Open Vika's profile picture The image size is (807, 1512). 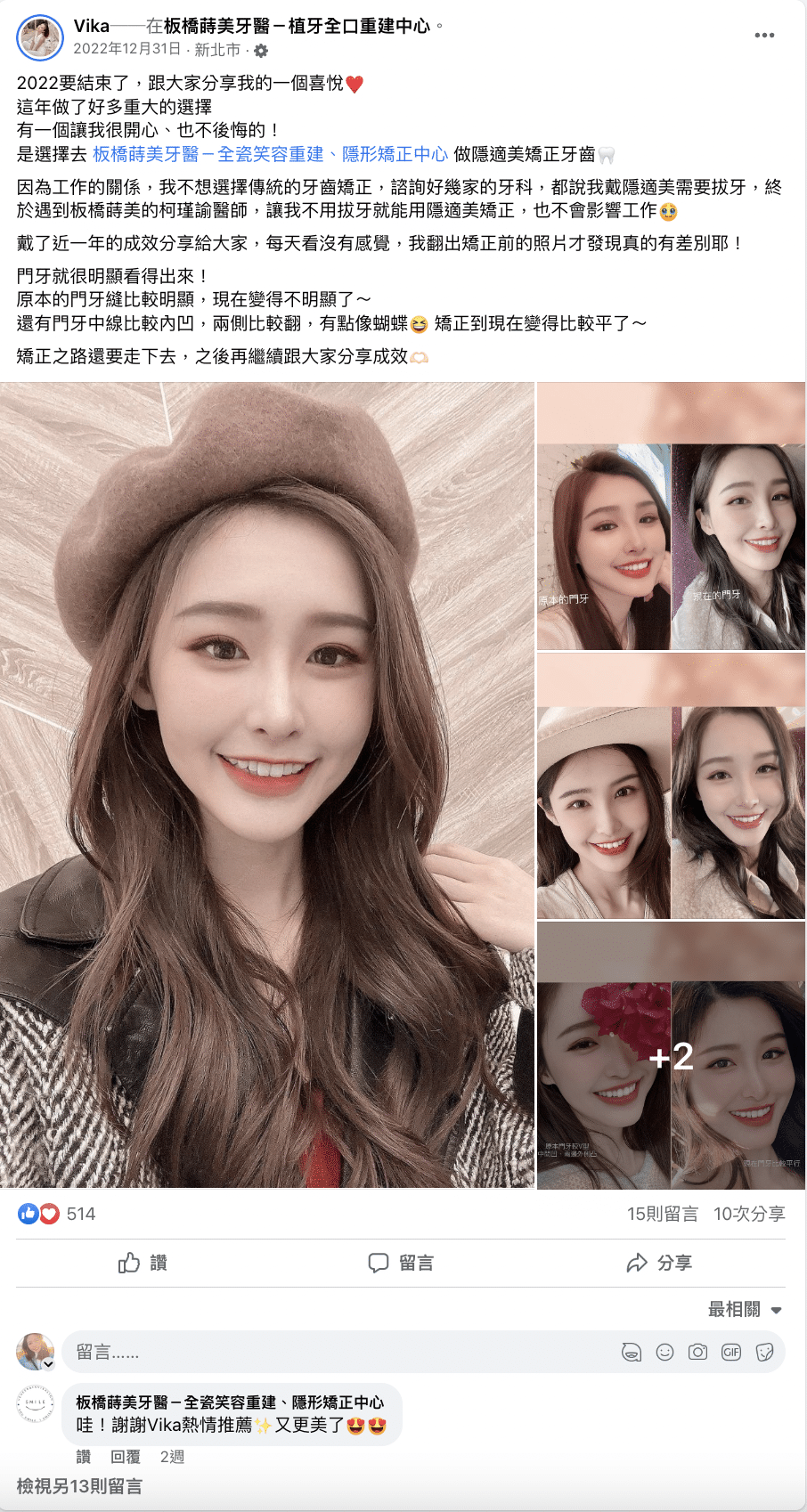click(x=40, y=38)
